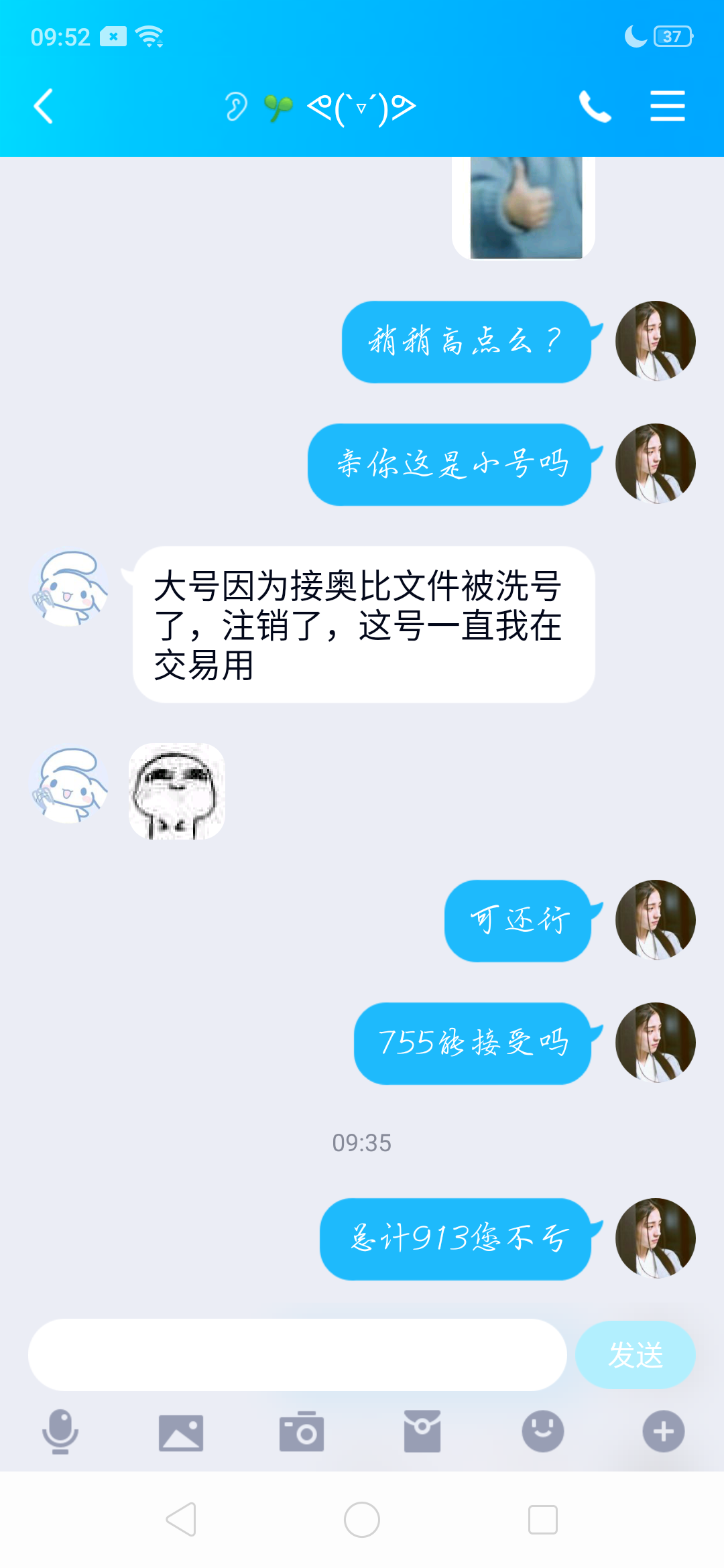Image resolution: width=724 pixels, height=1568 pixels.
Task: Open the red packet option
Action: [x=422, y=1432]
